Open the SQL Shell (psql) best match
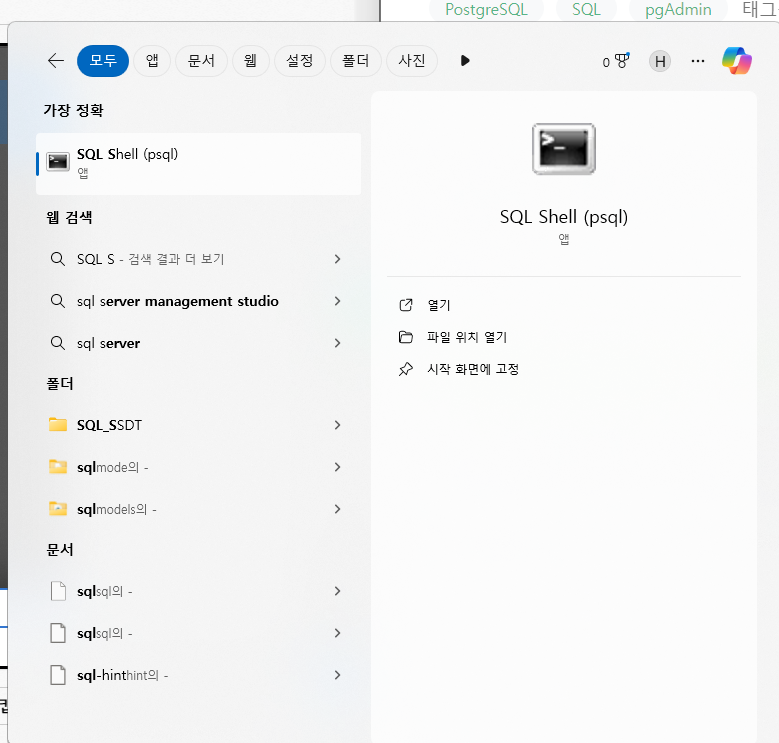Image resolution: width=779 pixels, height=743 pixels. (198, 164)
